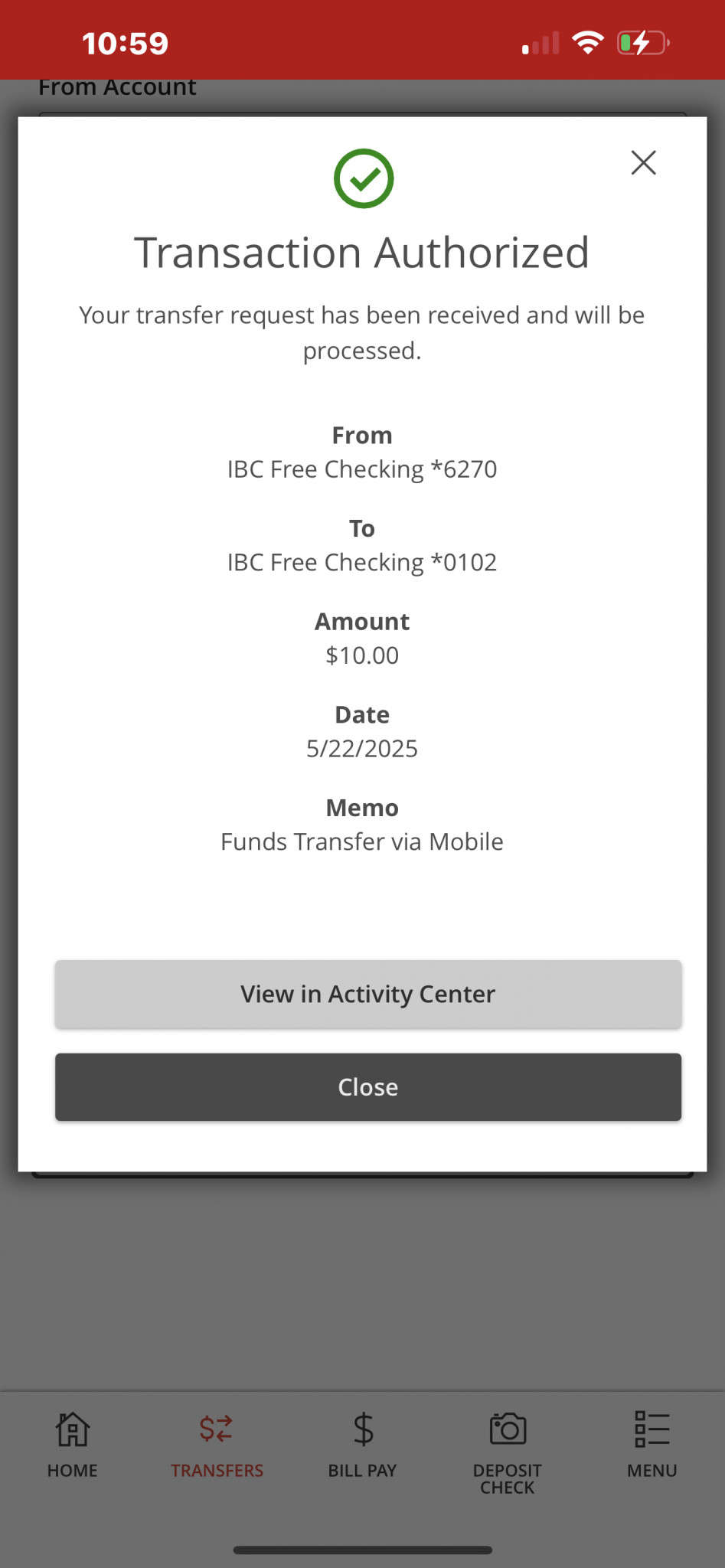Open the Menu tab
725x1568 pixels.
coord(652,1445)
